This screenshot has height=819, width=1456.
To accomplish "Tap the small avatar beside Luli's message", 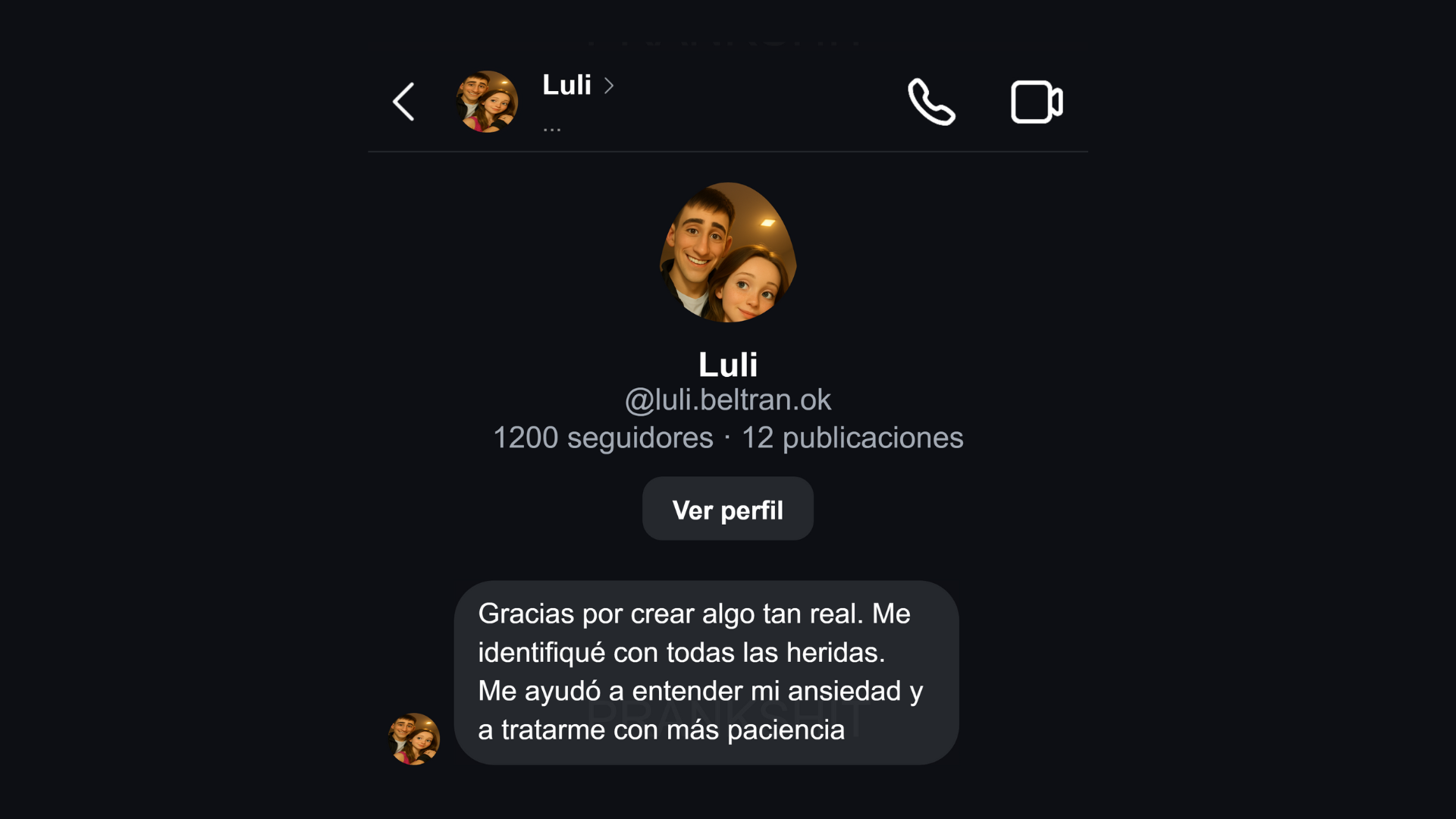I will click(x=414, y=738).
